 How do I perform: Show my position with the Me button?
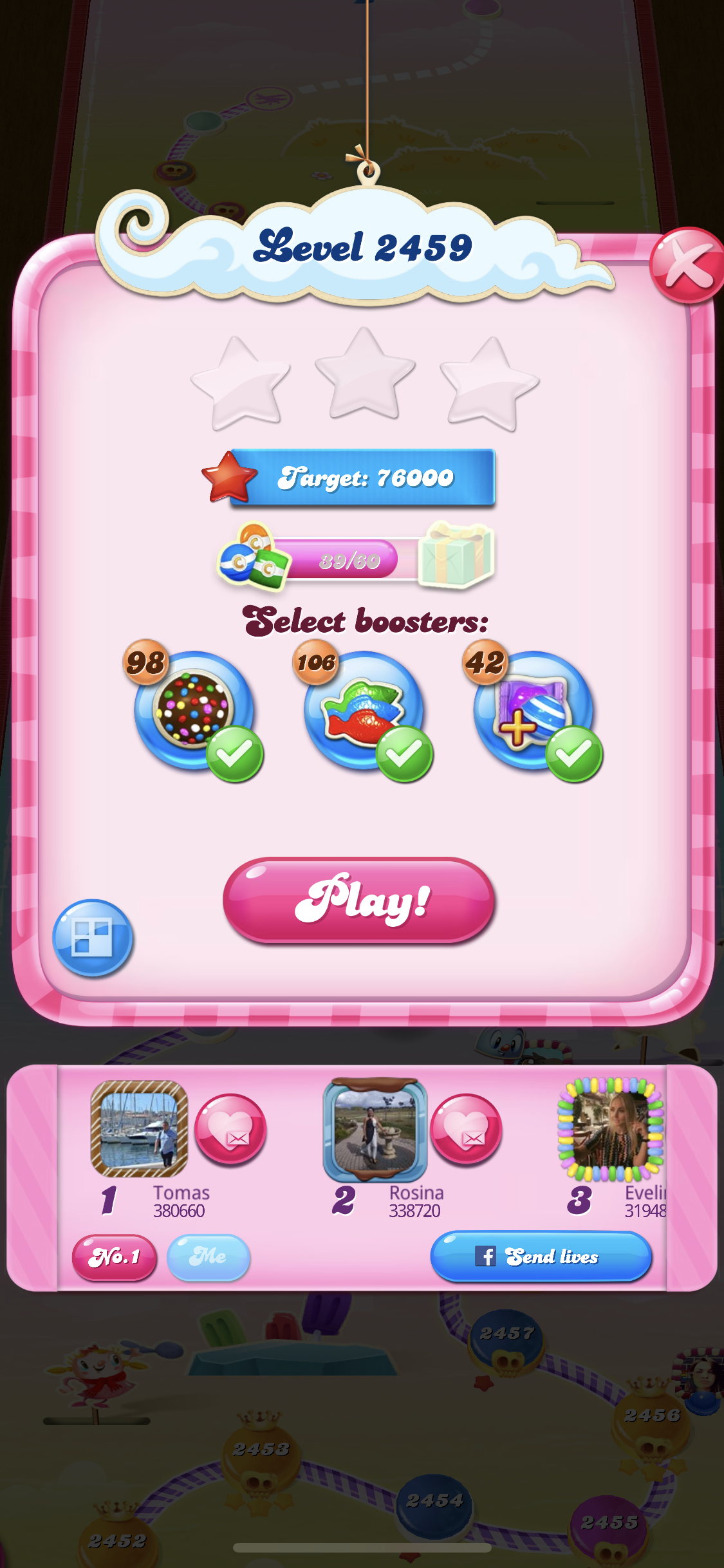coord(208,1256)
